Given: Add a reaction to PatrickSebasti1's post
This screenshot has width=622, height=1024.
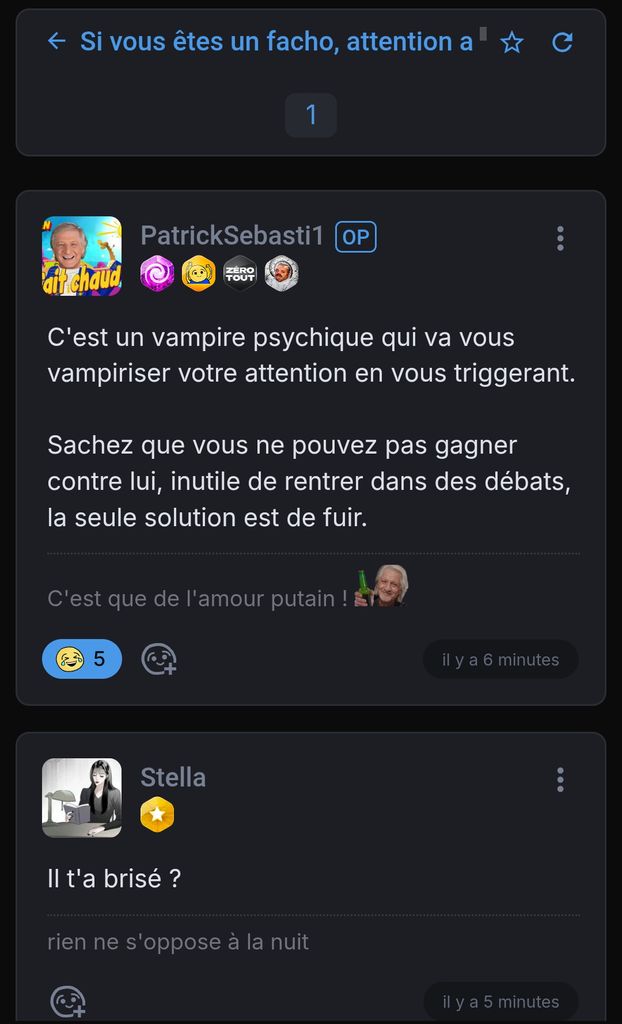Looking at the screenshot, I should point(158,659).
